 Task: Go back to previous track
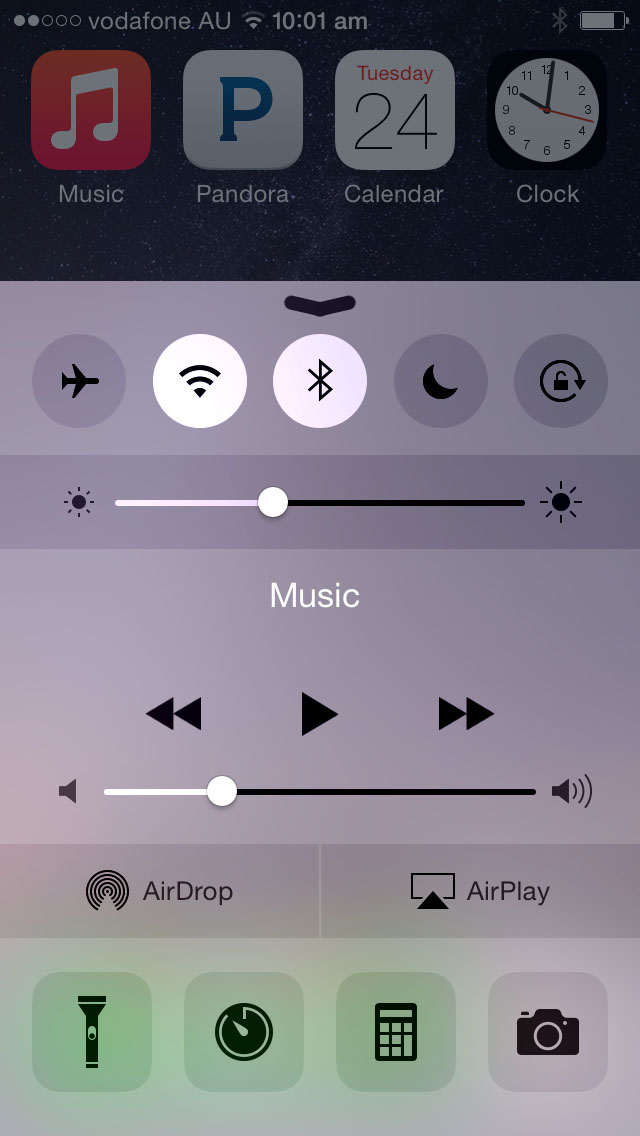coord(173,714)
